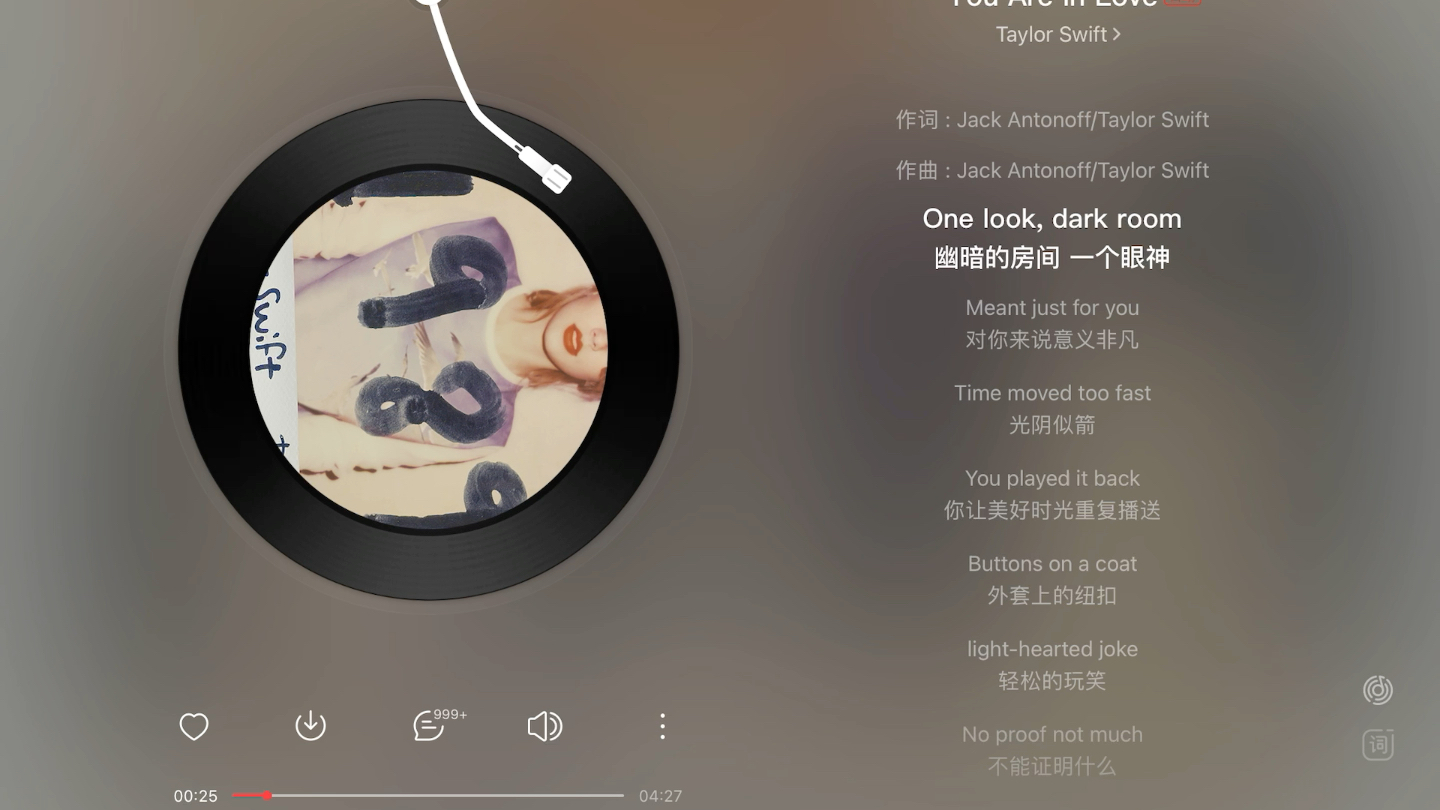Screen dimensions: 1440x810
Task: Tap the vinyl record album cover
Action: pyautogui.click(x=429, y=349)
